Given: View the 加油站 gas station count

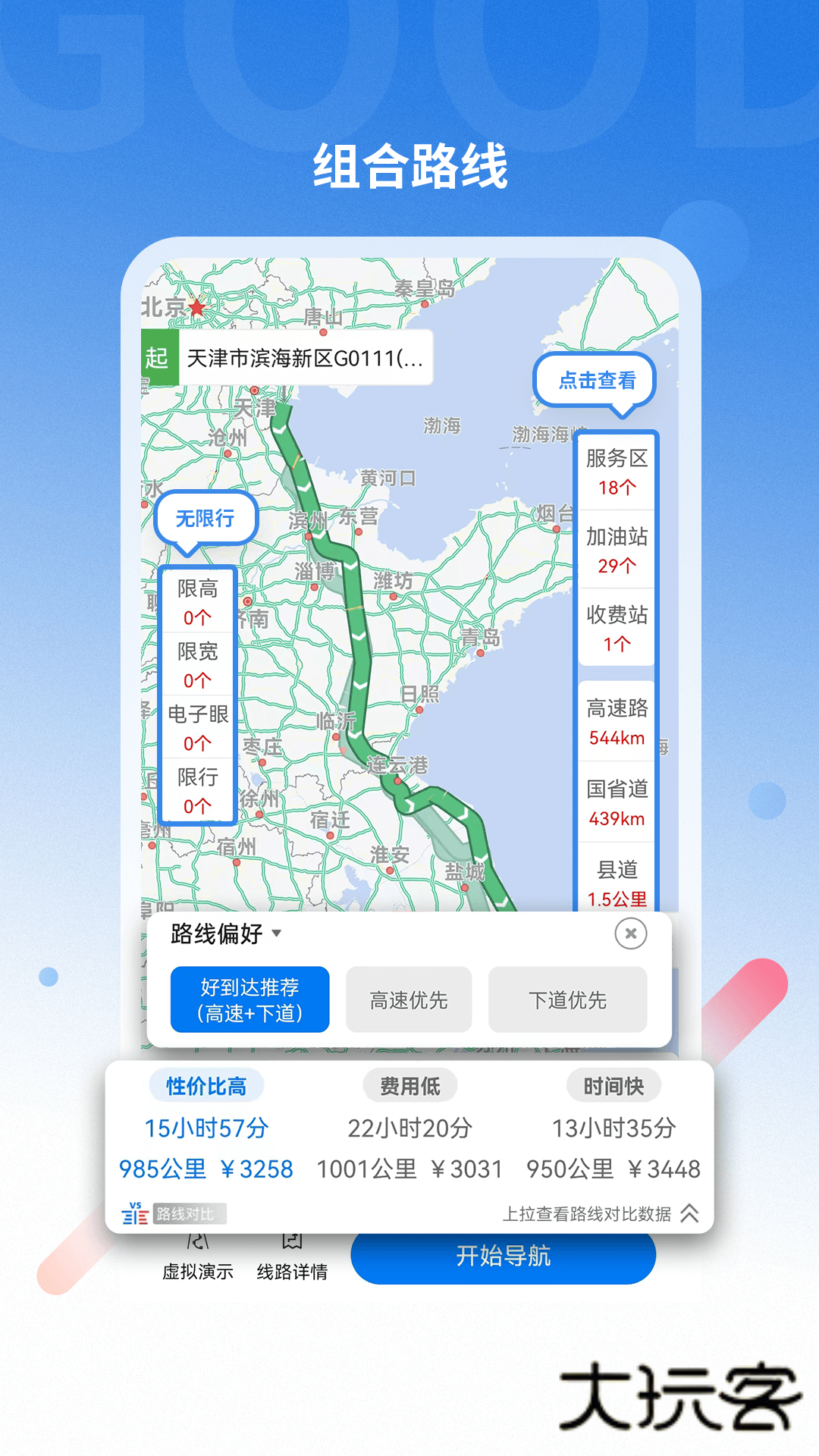Looking at the screenshot, I should coord(616,550).
